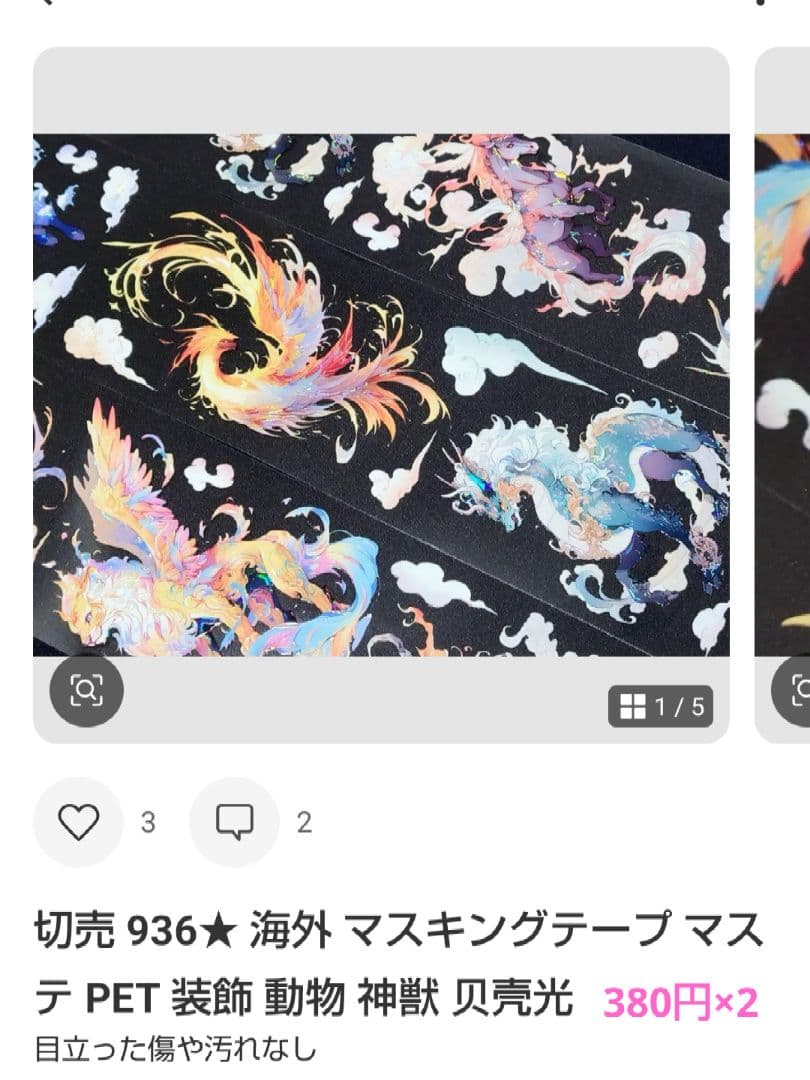The height and width of the screenshot is (1080, 810).
Task: Open the first product photo fullscreen
Action: pos(381,395)
